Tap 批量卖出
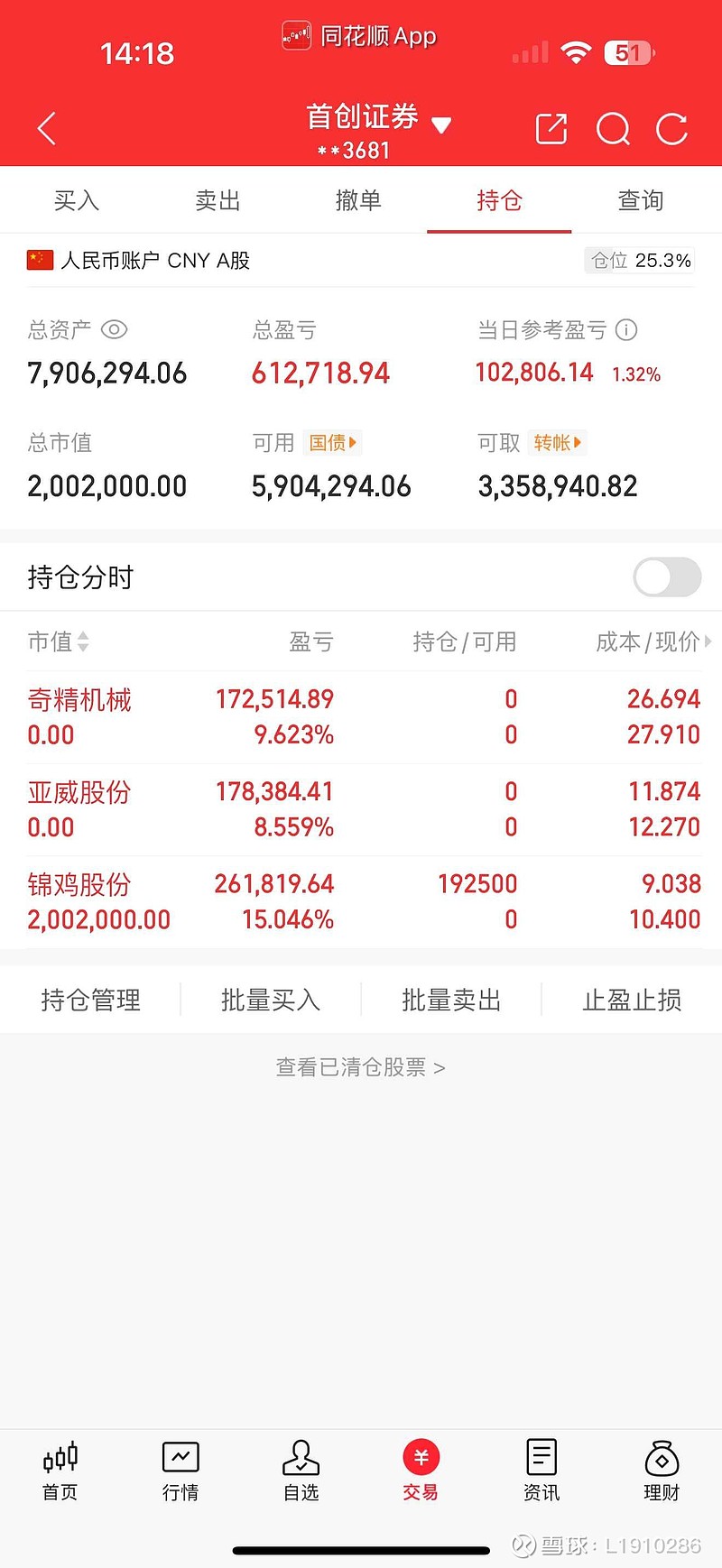Image resolution: width=722 pixels, height=1568 pixels. [x=451, y=1000]
